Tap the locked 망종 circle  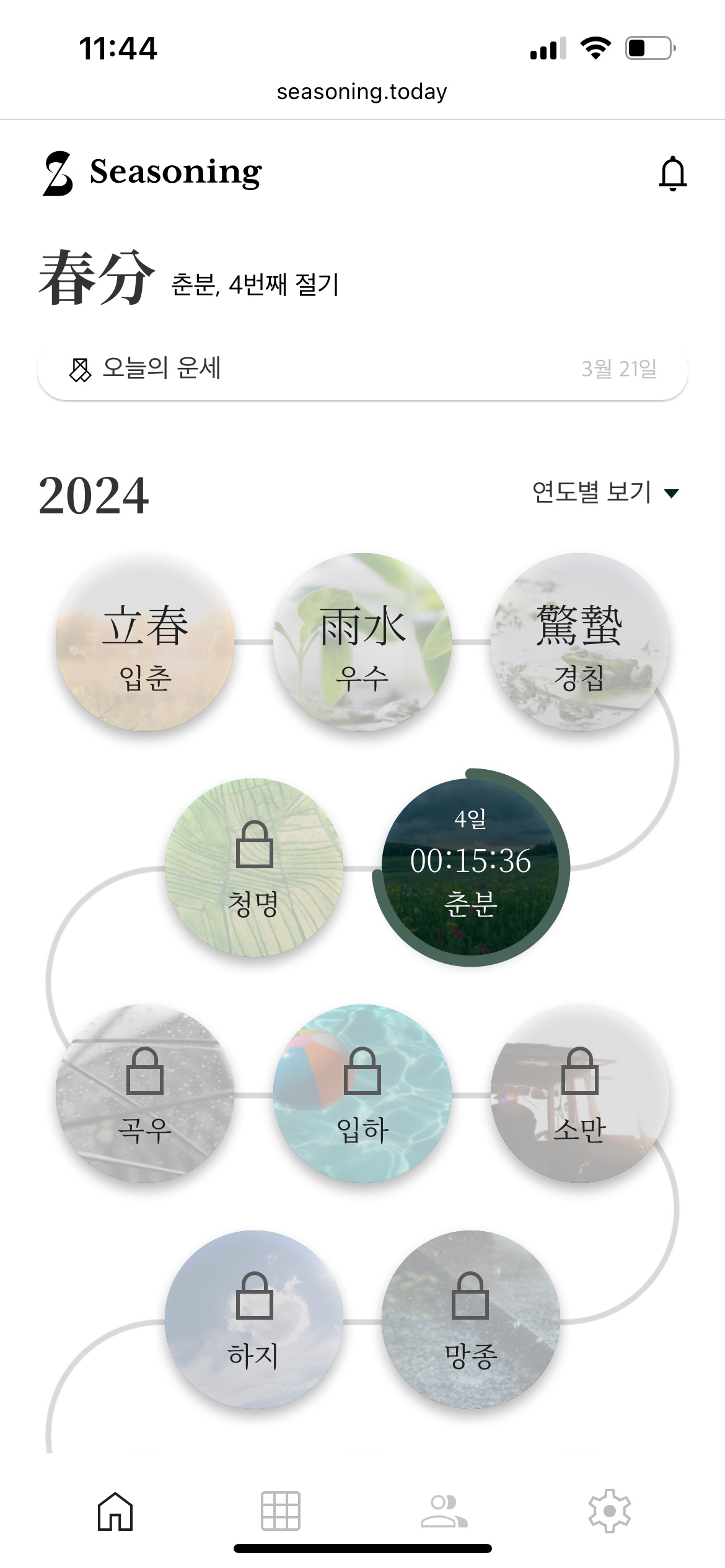[x=471, y=1319]
